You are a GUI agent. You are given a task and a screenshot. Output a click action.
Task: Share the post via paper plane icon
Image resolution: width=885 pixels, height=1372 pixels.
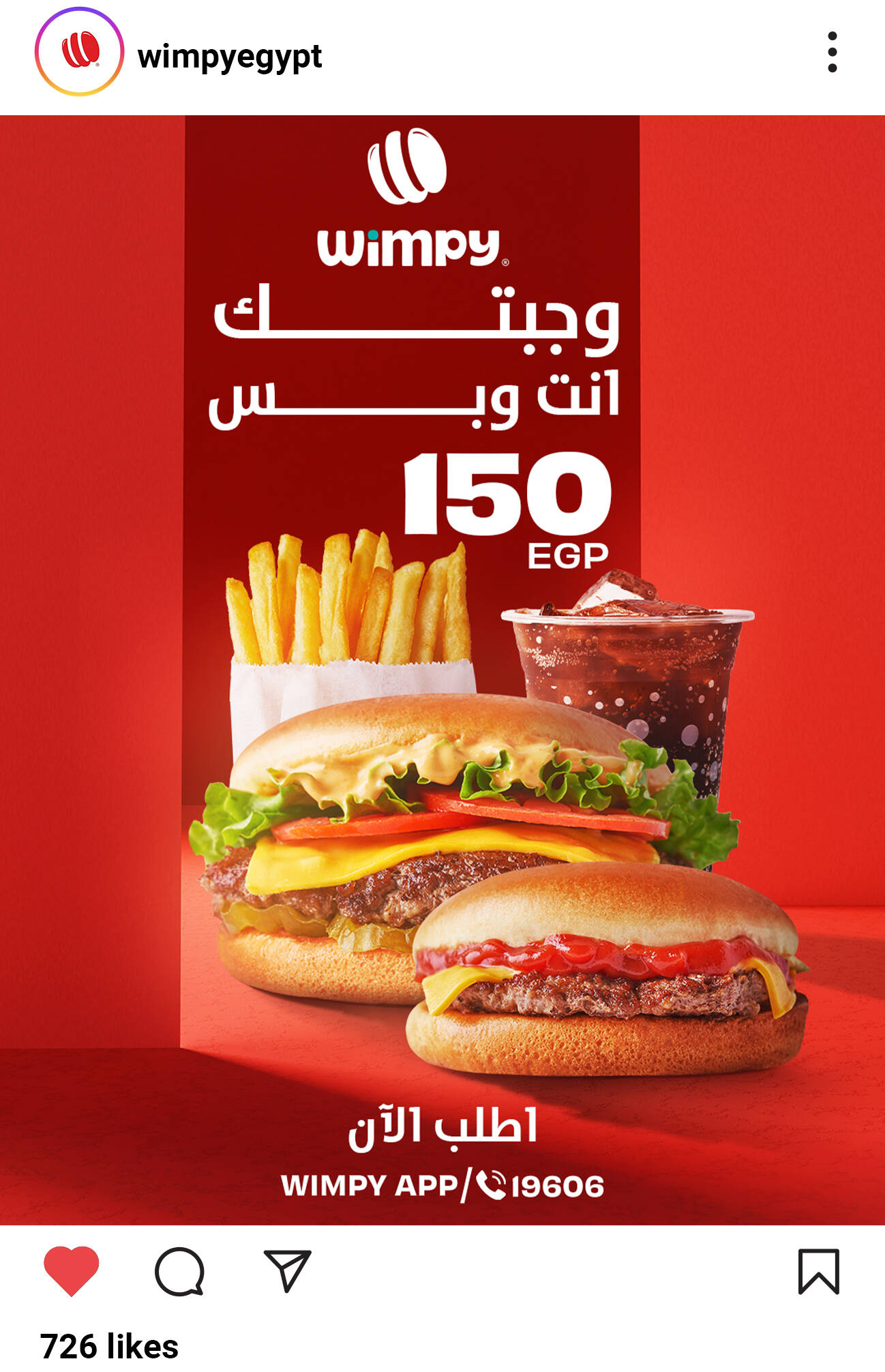[287, 1270]
